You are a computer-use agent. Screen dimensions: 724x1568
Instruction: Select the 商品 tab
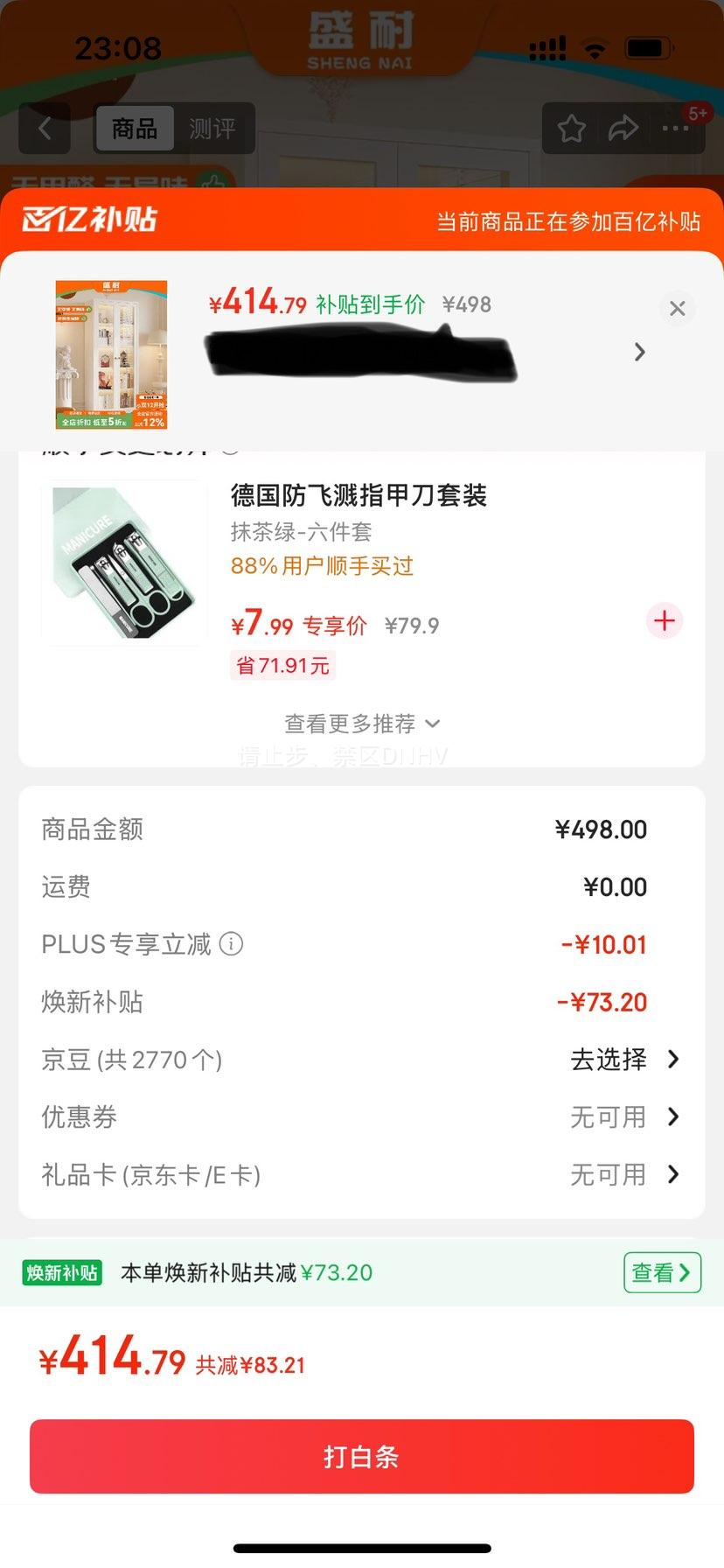pyautogui.click(x=135, y=129)
